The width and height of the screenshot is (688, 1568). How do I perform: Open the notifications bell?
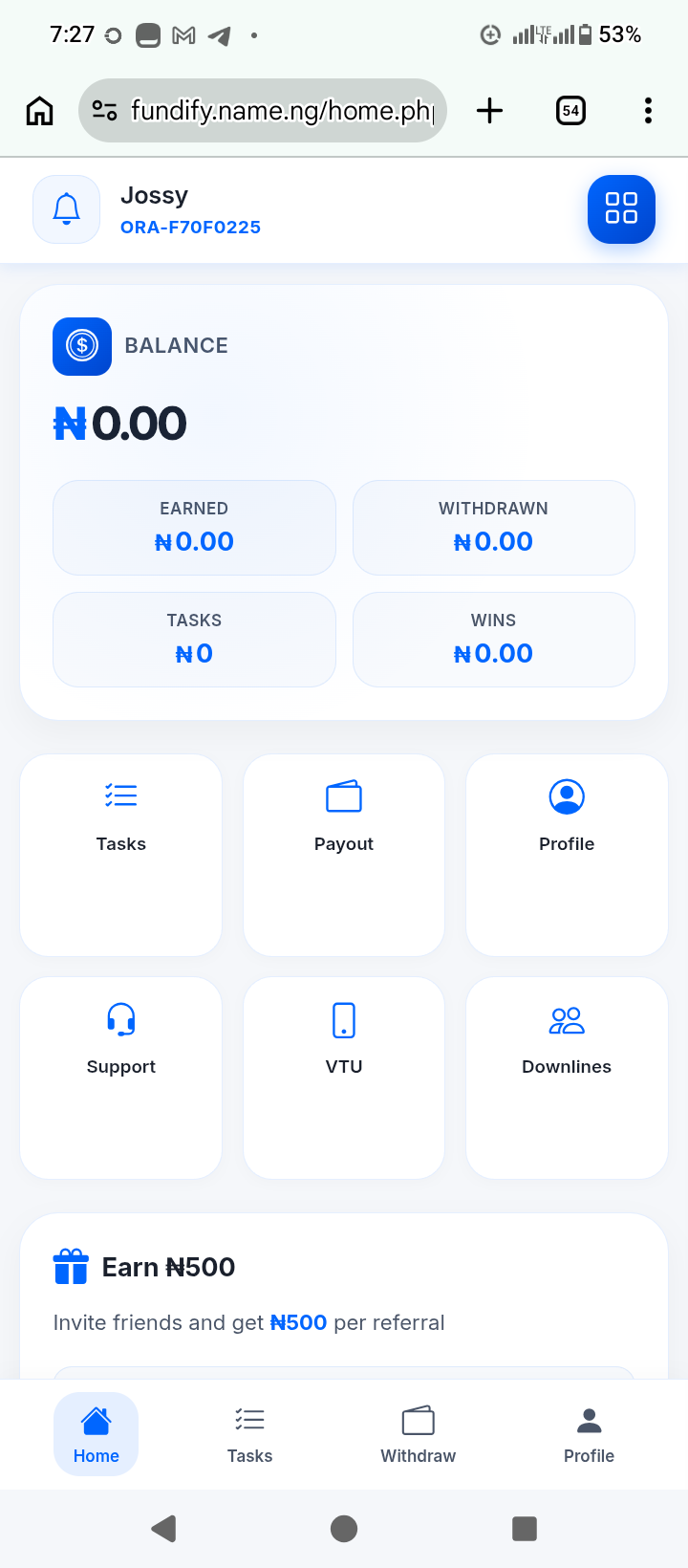[66, 208]
